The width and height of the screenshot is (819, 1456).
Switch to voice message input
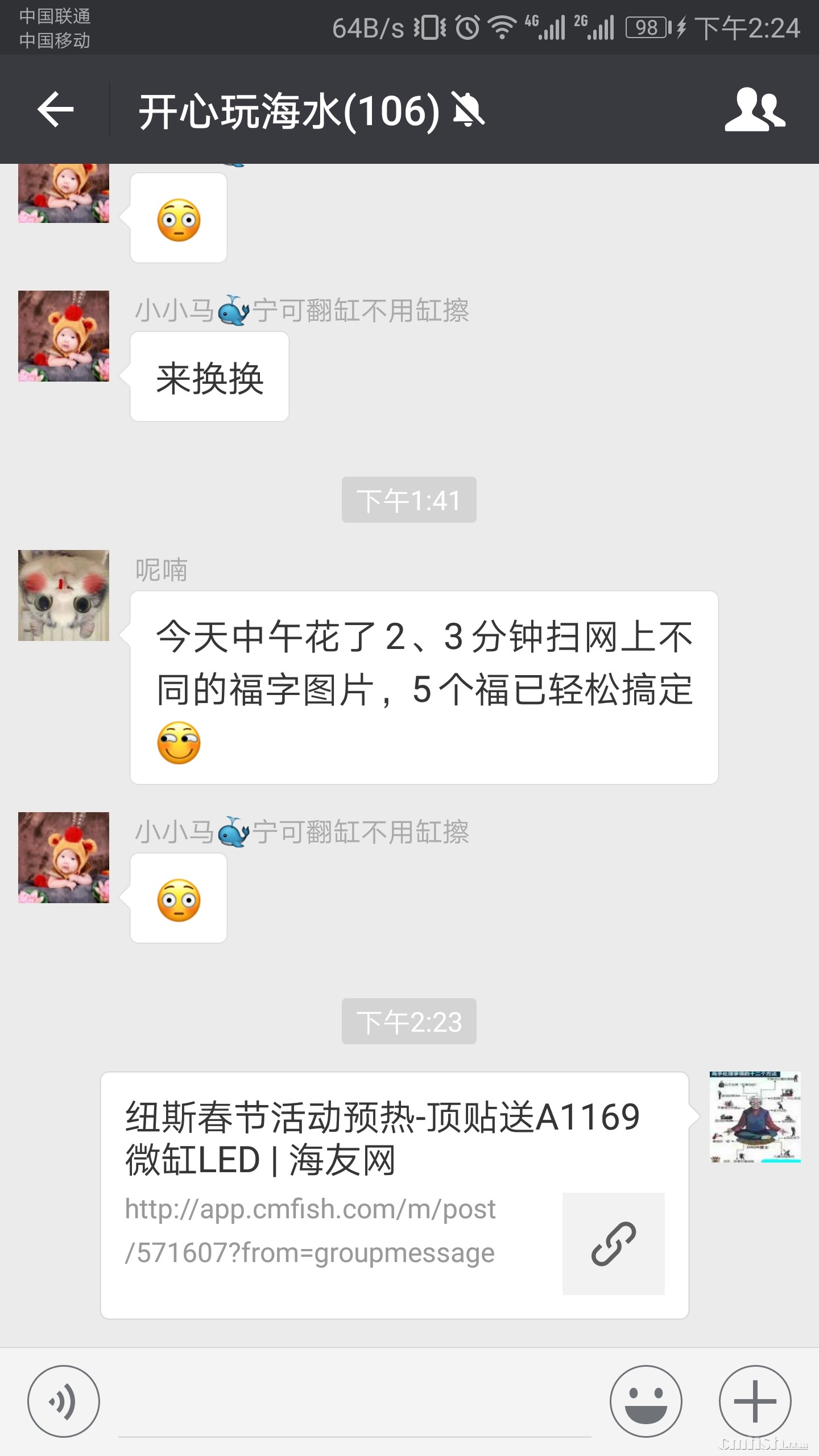pos(64,1401)
